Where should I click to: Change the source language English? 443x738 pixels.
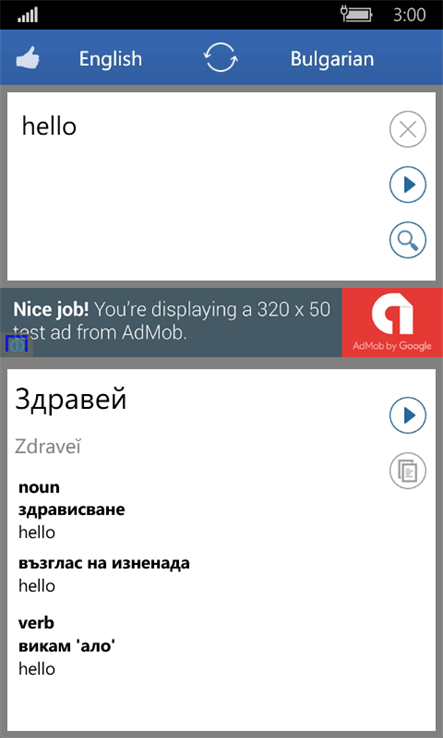pos(110,59)
